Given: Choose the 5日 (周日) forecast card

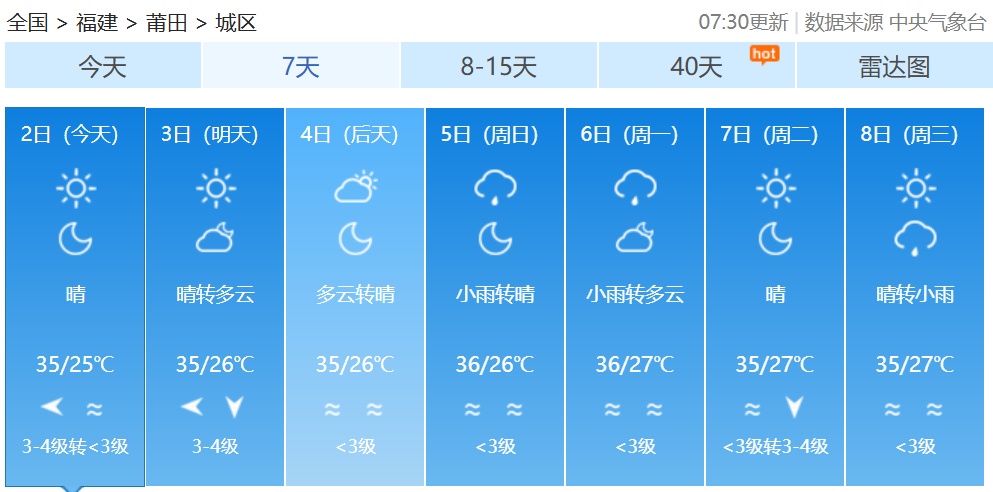Looking at the screenshot, I should [495, 295].
